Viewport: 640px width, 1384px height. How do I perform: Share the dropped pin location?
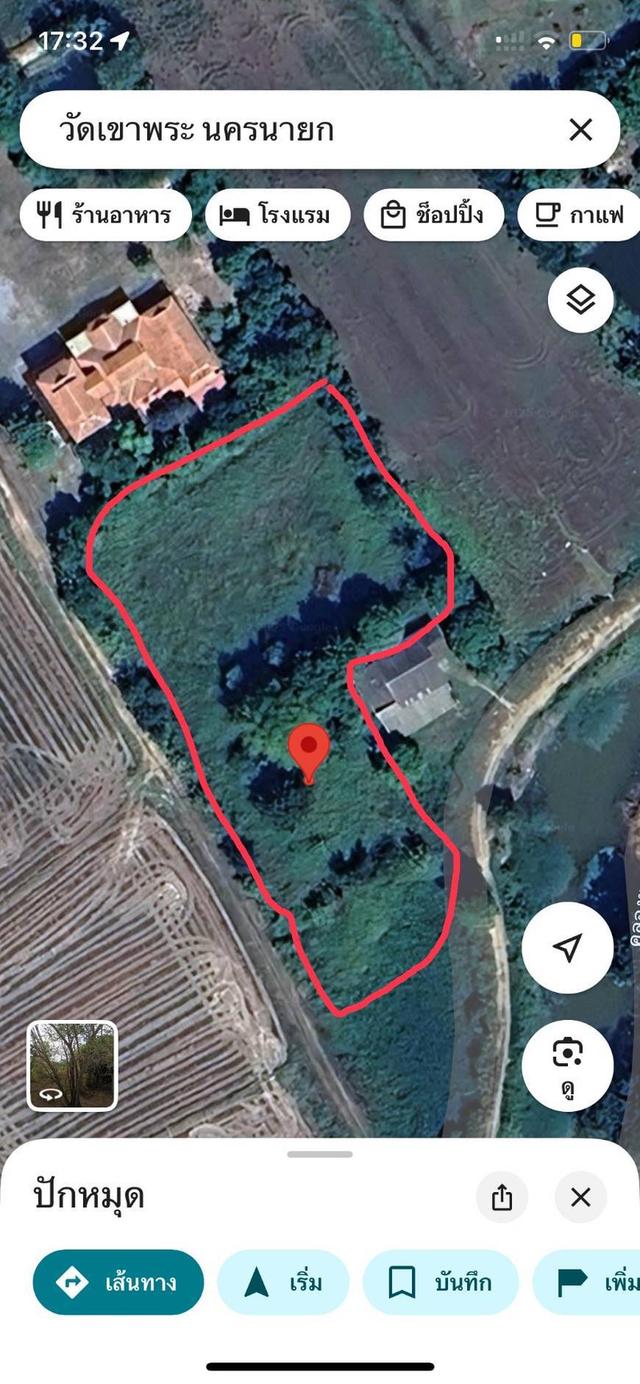pos(502,1197)
